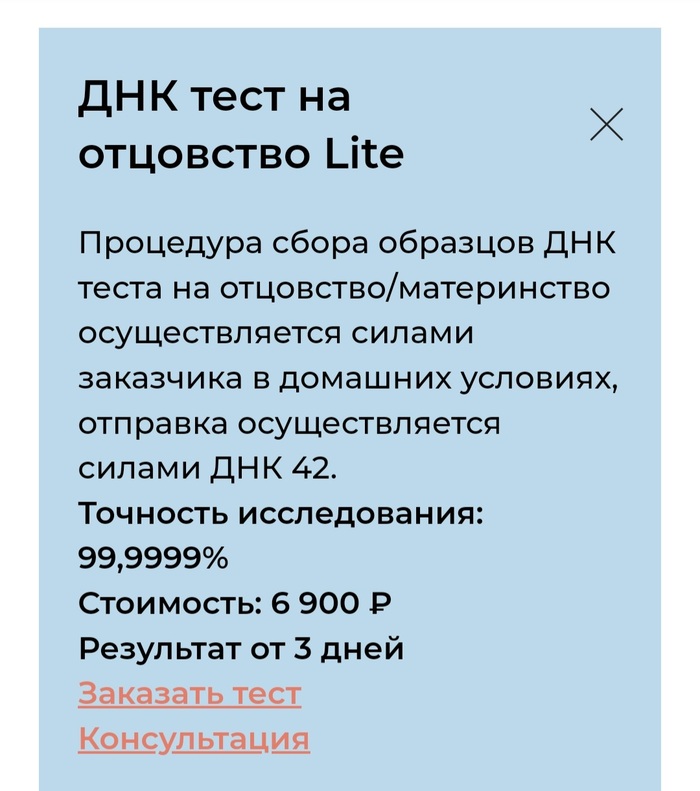Open the Заказать тест link
The image size is (700, 791).
tap(189, 694)
